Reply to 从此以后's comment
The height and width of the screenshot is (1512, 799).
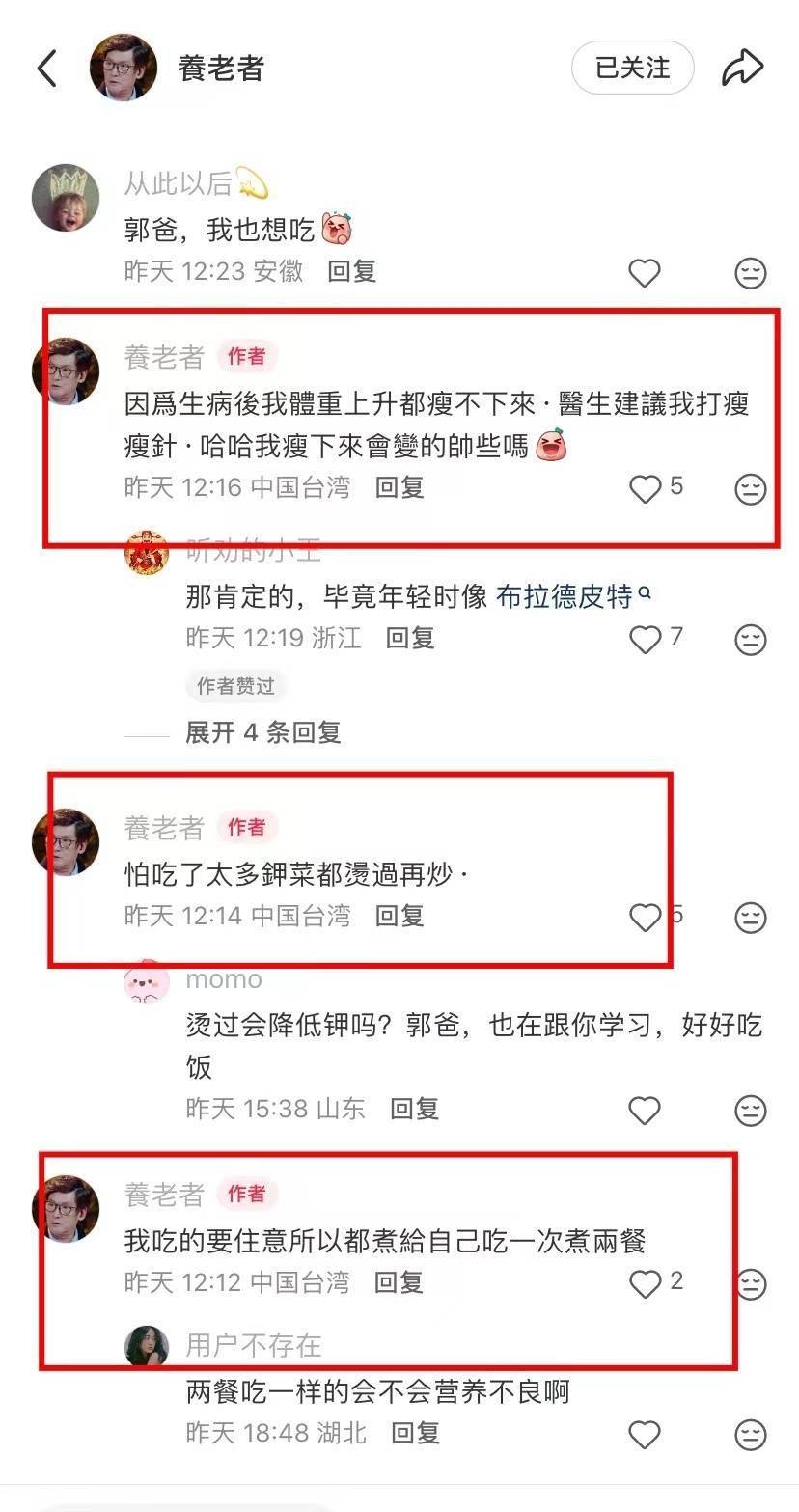351,271
